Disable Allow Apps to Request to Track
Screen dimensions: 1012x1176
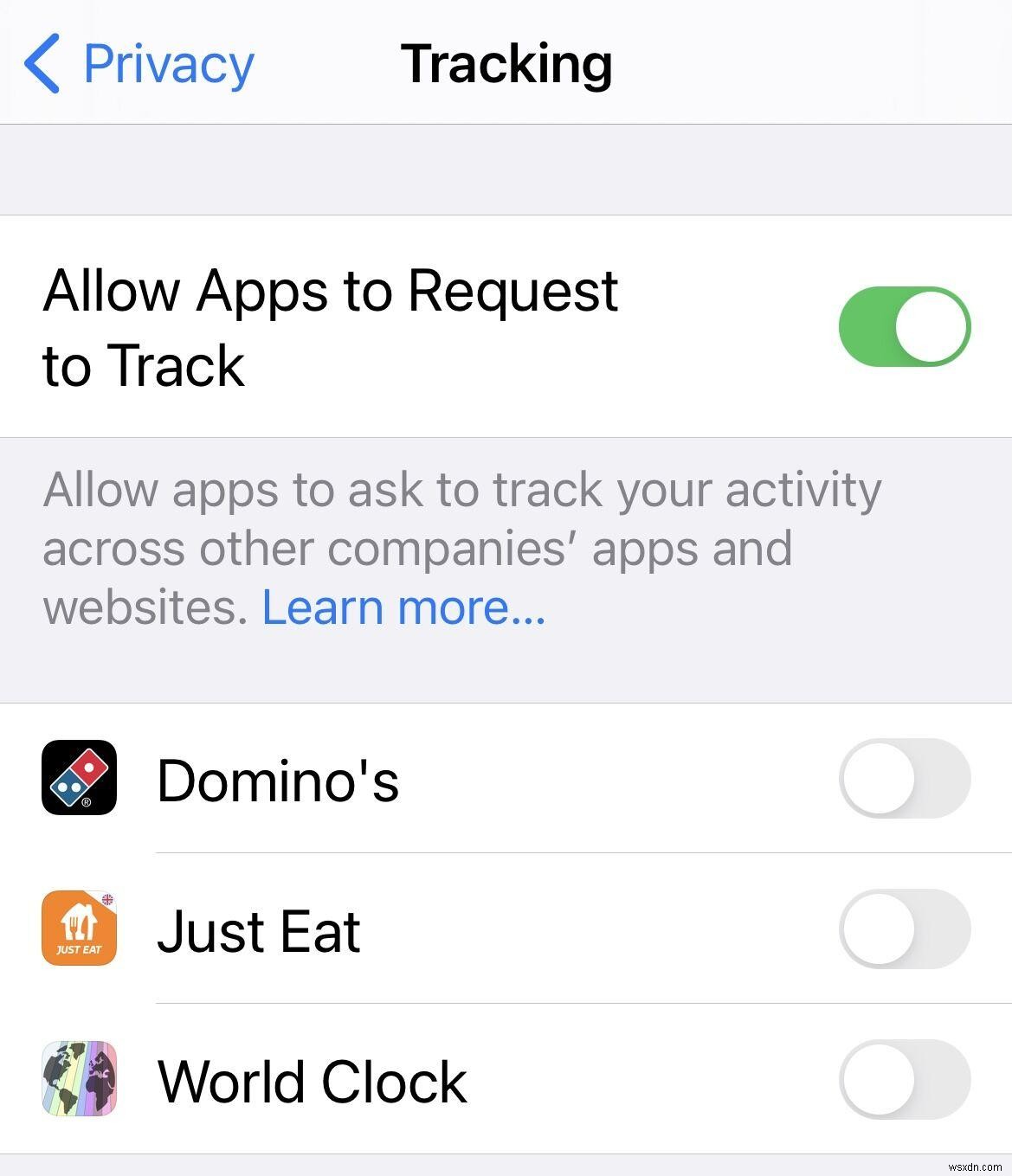906,326
